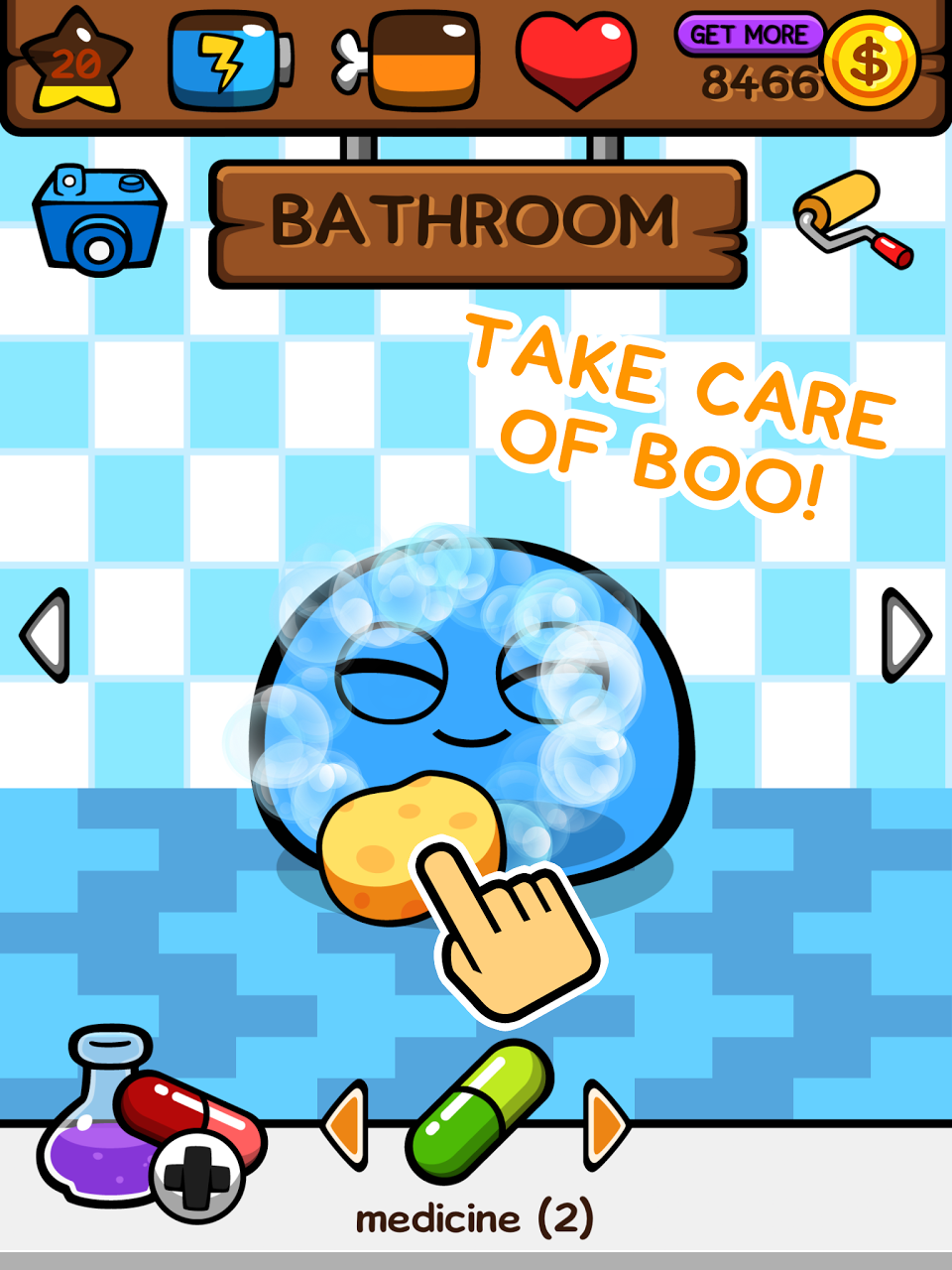Select the next item with the orange right arrow
952x1270 pixels.
(607, 1125)
